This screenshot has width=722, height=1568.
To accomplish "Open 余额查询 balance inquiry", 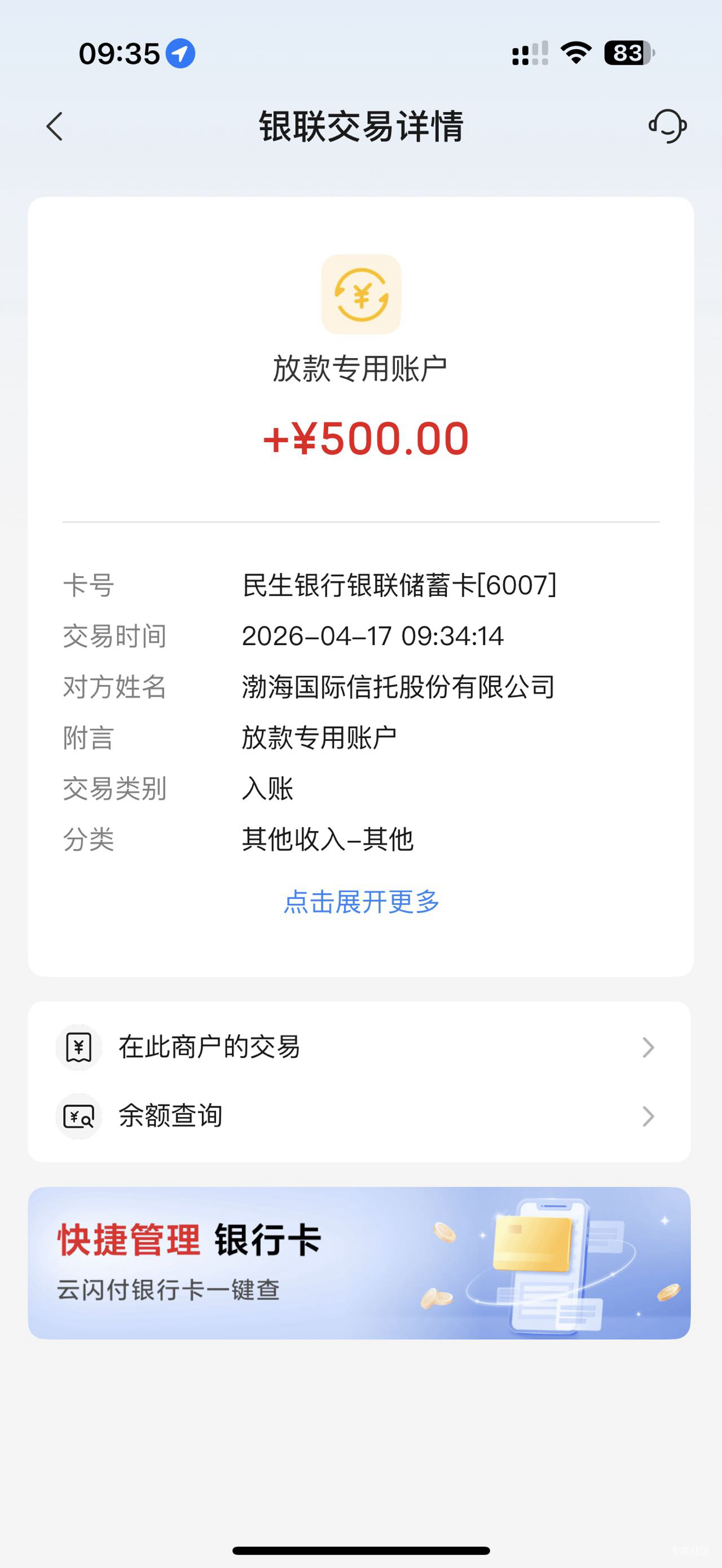I will (x=359, y=1116).
